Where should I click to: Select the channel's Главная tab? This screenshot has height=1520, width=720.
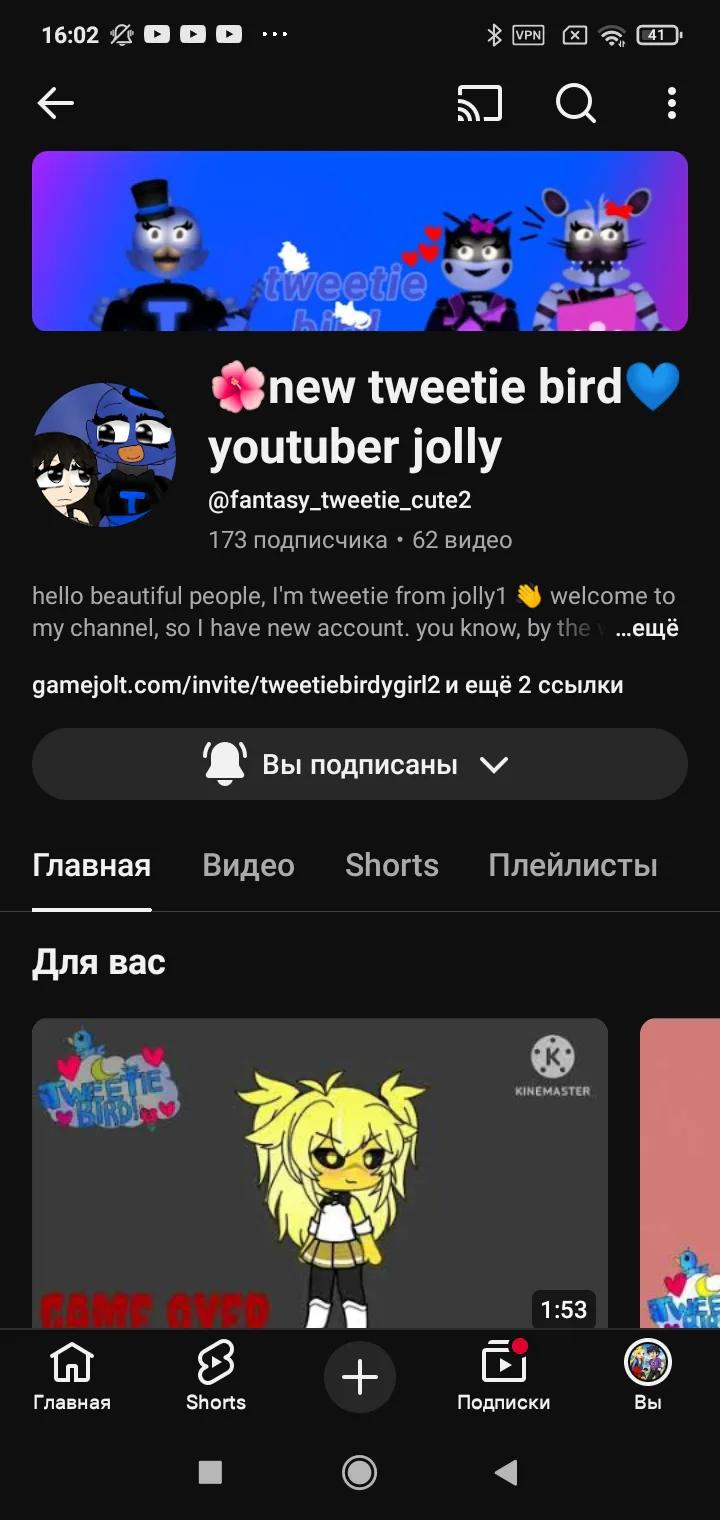pos(91,865)
